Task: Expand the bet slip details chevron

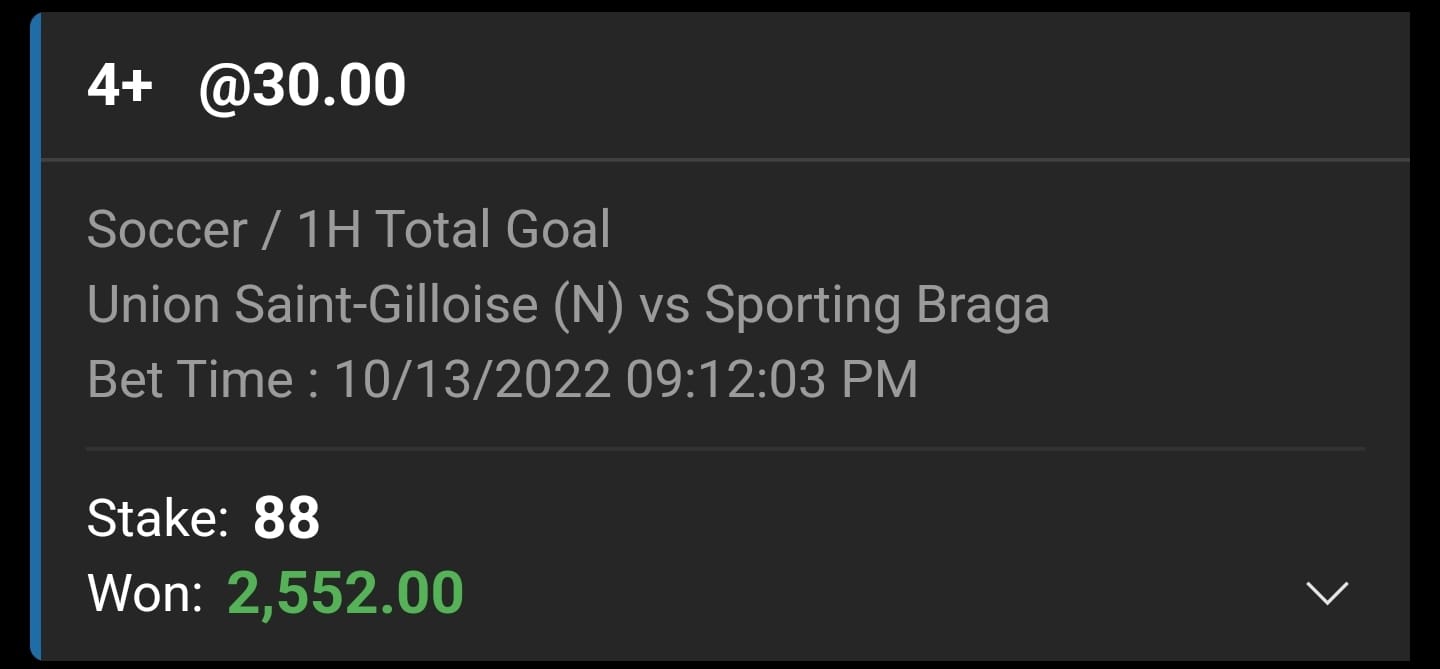Action: [1327, 593]
